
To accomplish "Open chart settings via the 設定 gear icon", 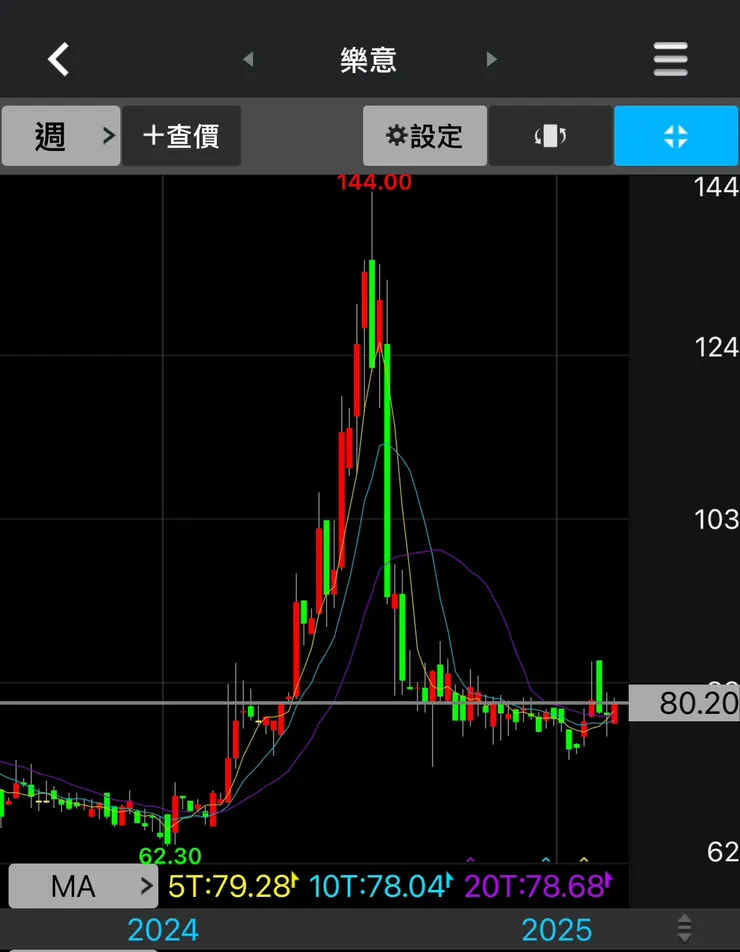I will tap(424, 136).
